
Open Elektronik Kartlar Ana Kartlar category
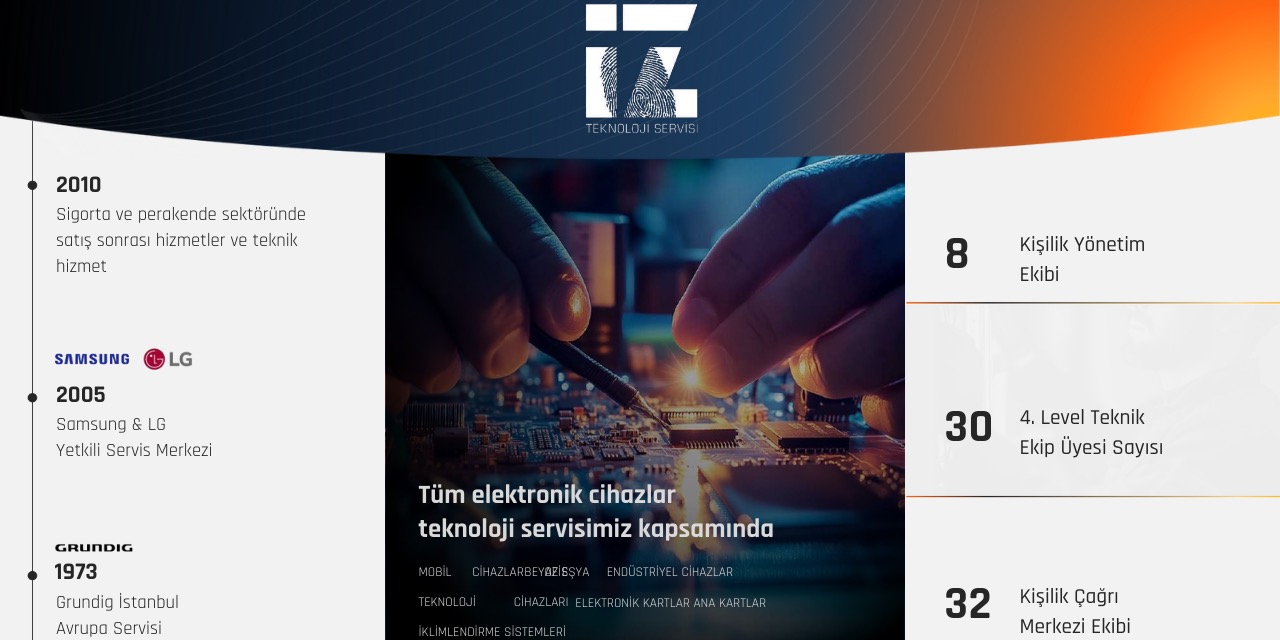pos(670,603)
